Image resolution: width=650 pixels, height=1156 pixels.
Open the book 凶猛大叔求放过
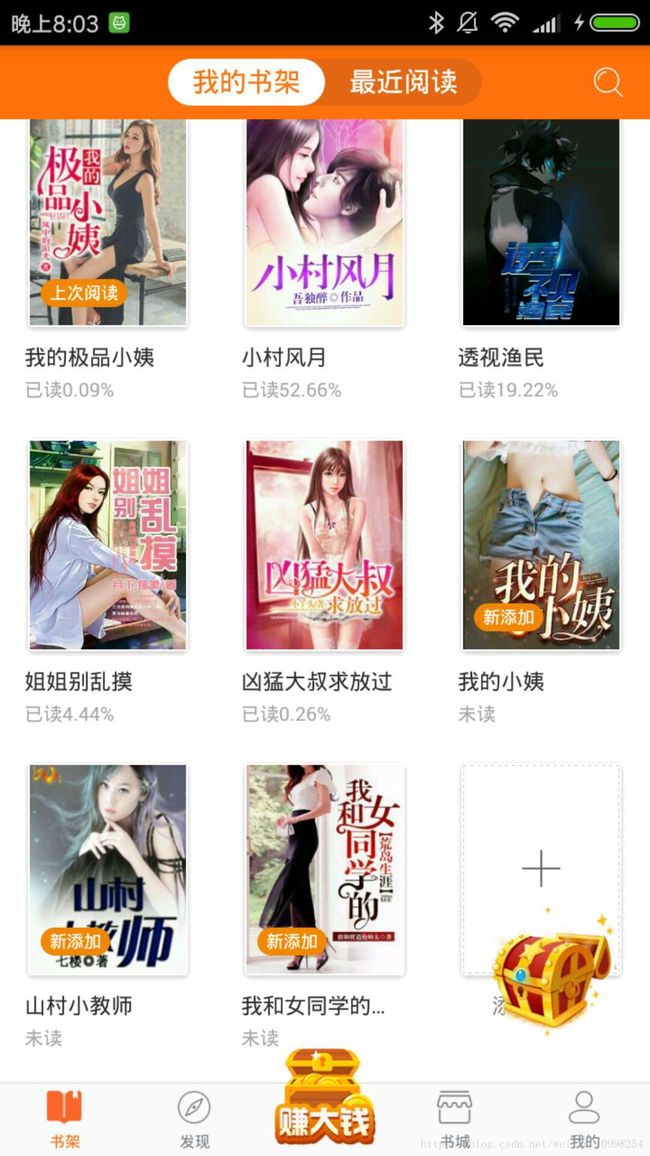324,546
